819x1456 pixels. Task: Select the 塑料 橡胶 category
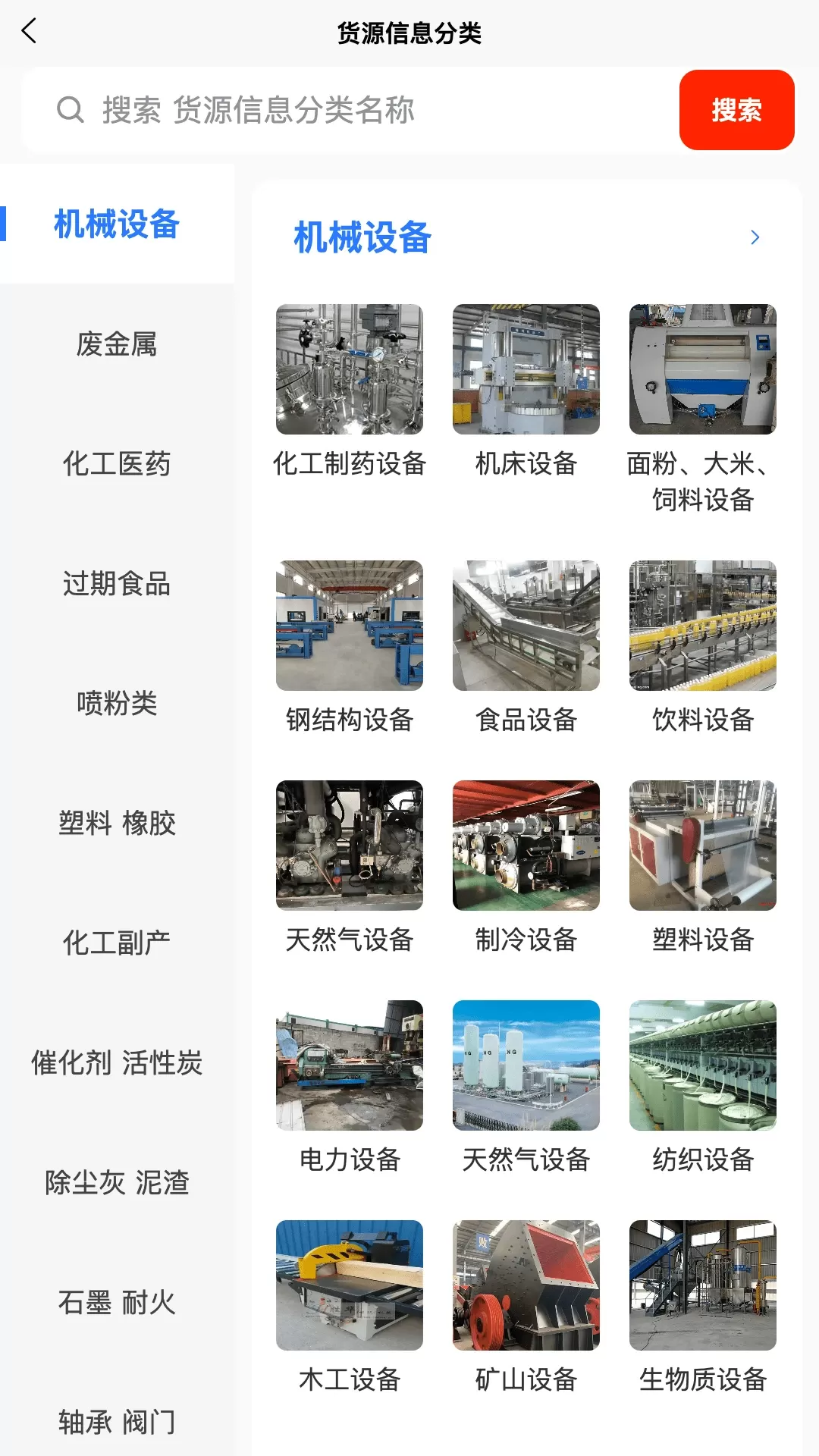tap(117, 823)
